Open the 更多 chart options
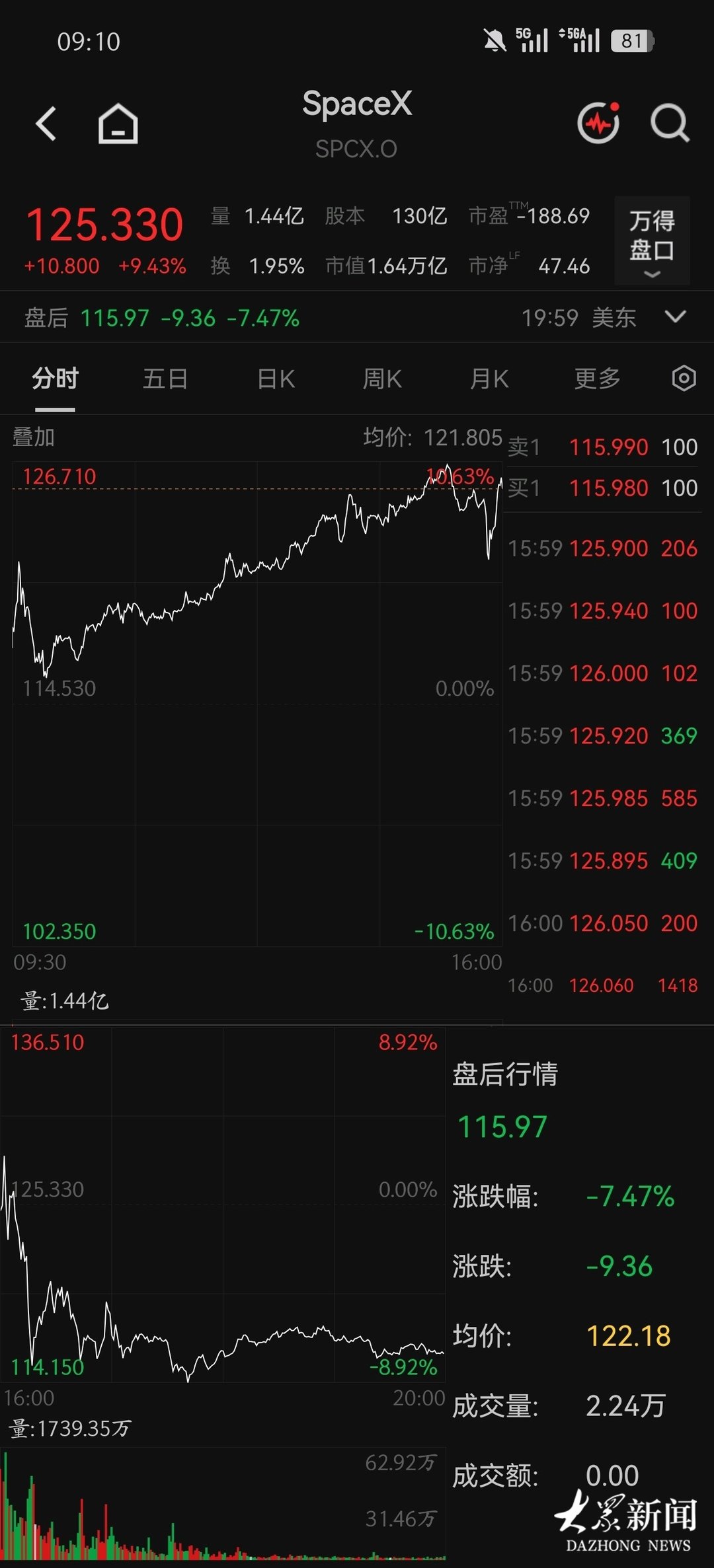 pyautogui.click(x=598, y=379)
